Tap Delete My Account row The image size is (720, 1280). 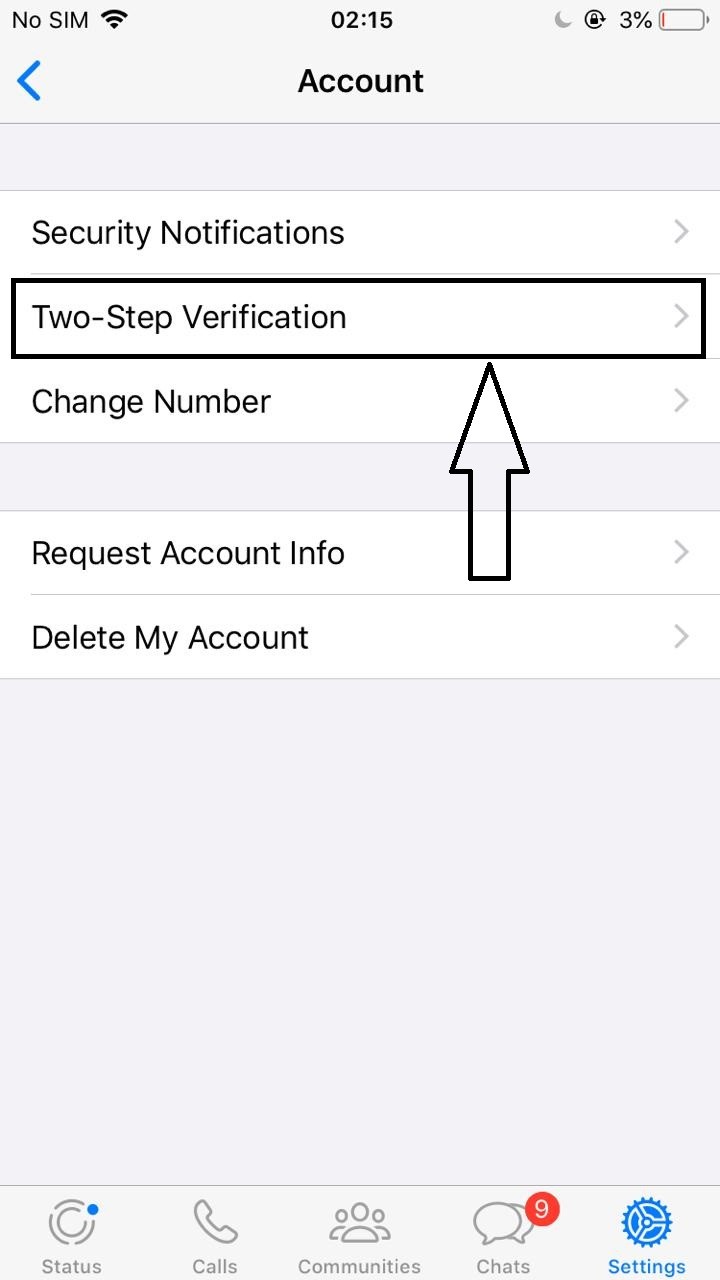(360, 637)
